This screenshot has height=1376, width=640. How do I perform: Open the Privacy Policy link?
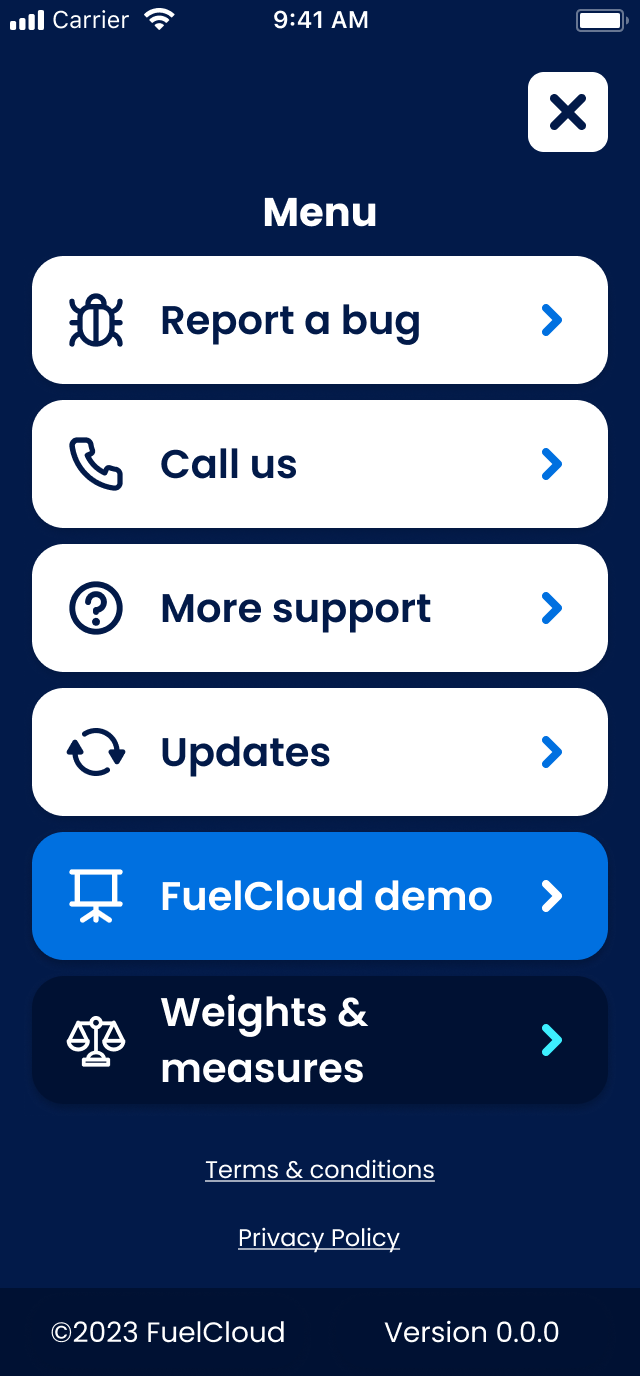[319, 1238]
